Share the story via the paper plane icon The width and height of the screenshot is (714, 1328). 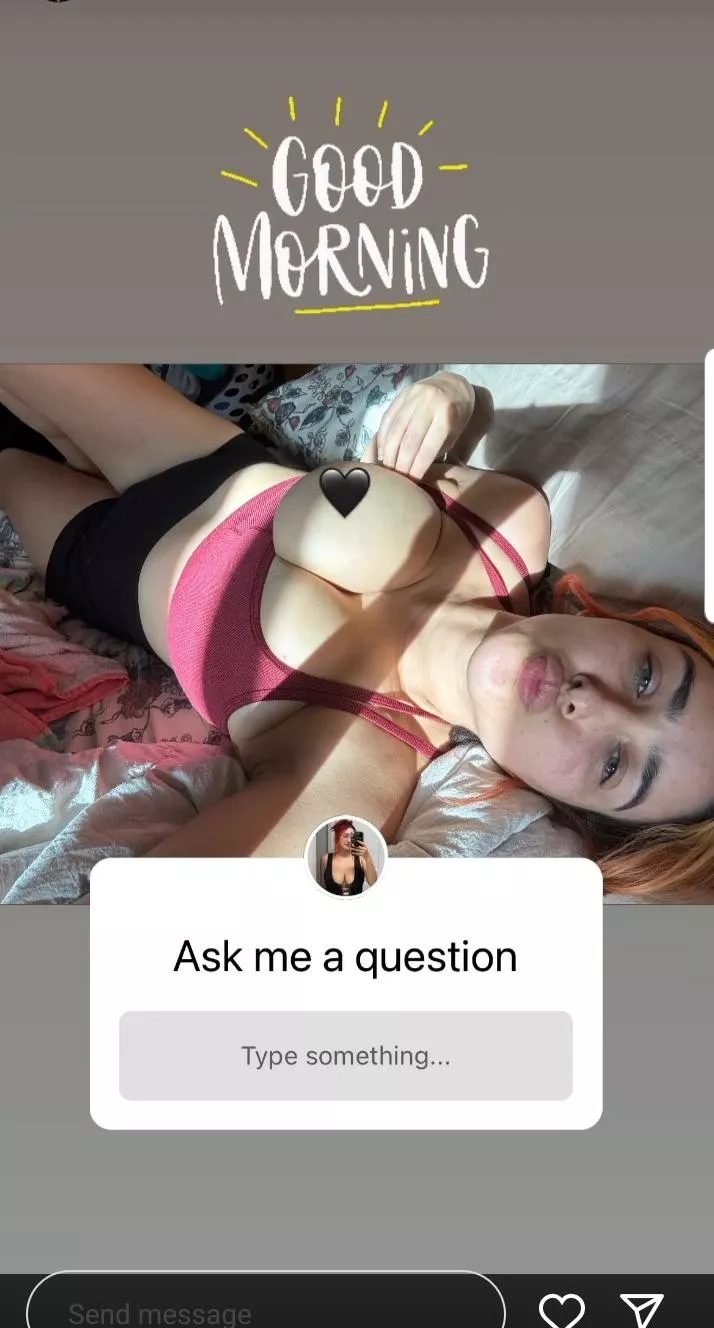(x=641, y=1309)
